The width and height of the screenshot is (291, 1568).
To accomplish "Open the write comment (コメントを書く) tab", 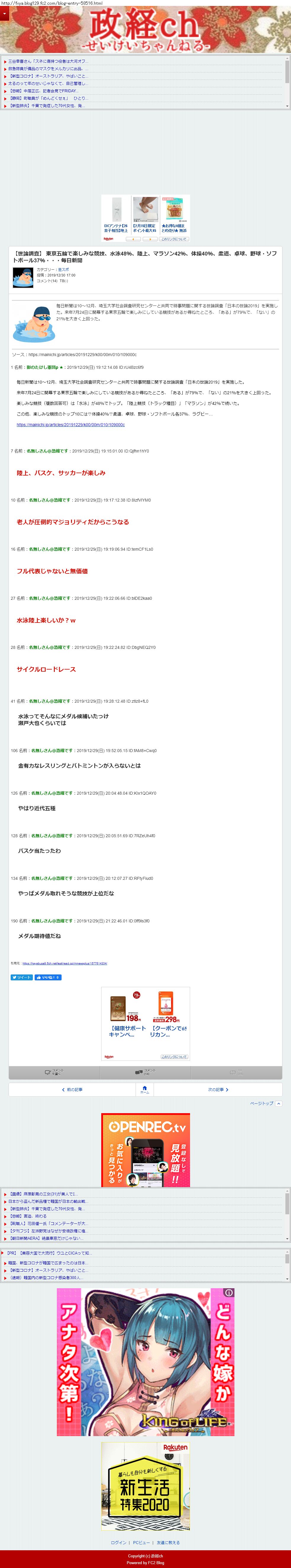I will (54, 1071).
